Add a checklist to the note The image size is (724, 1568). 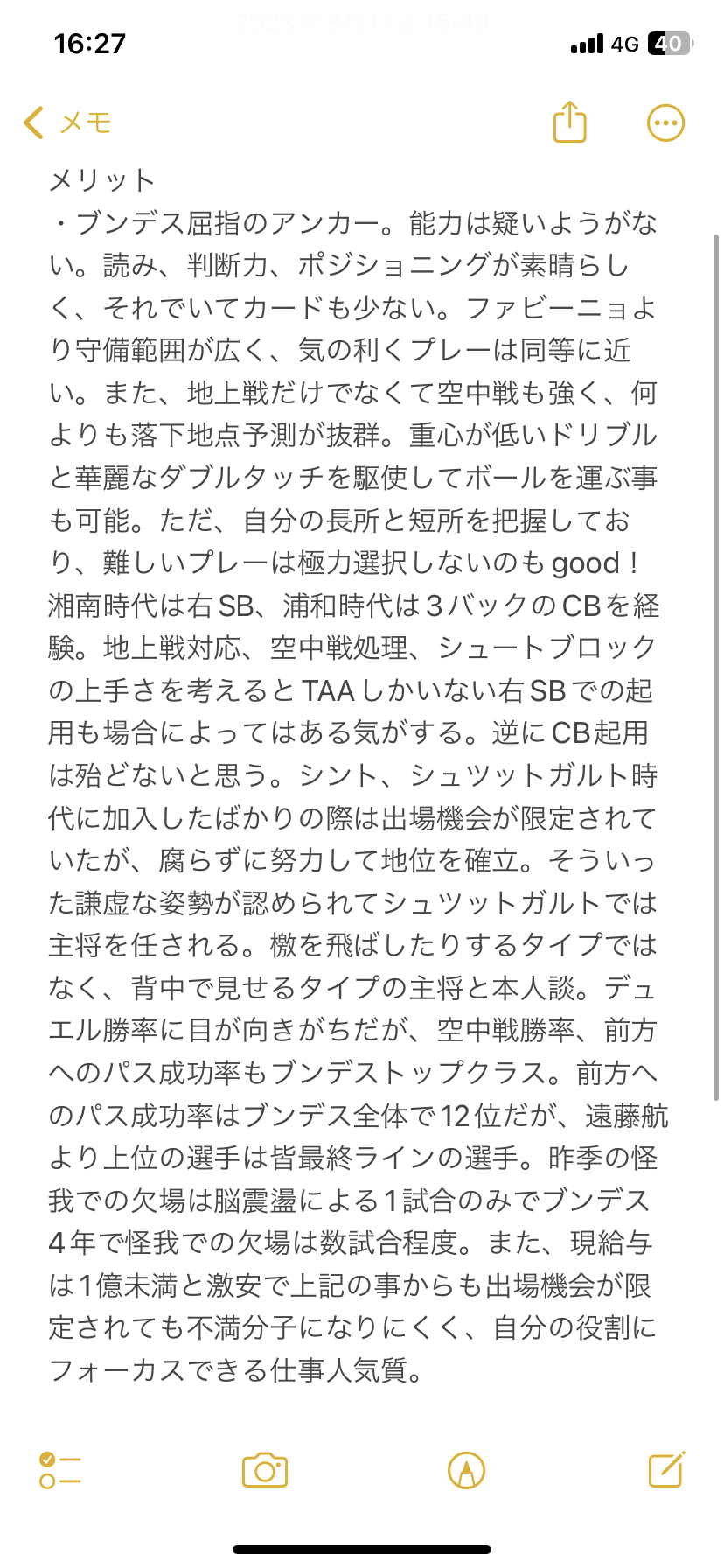59,1470
